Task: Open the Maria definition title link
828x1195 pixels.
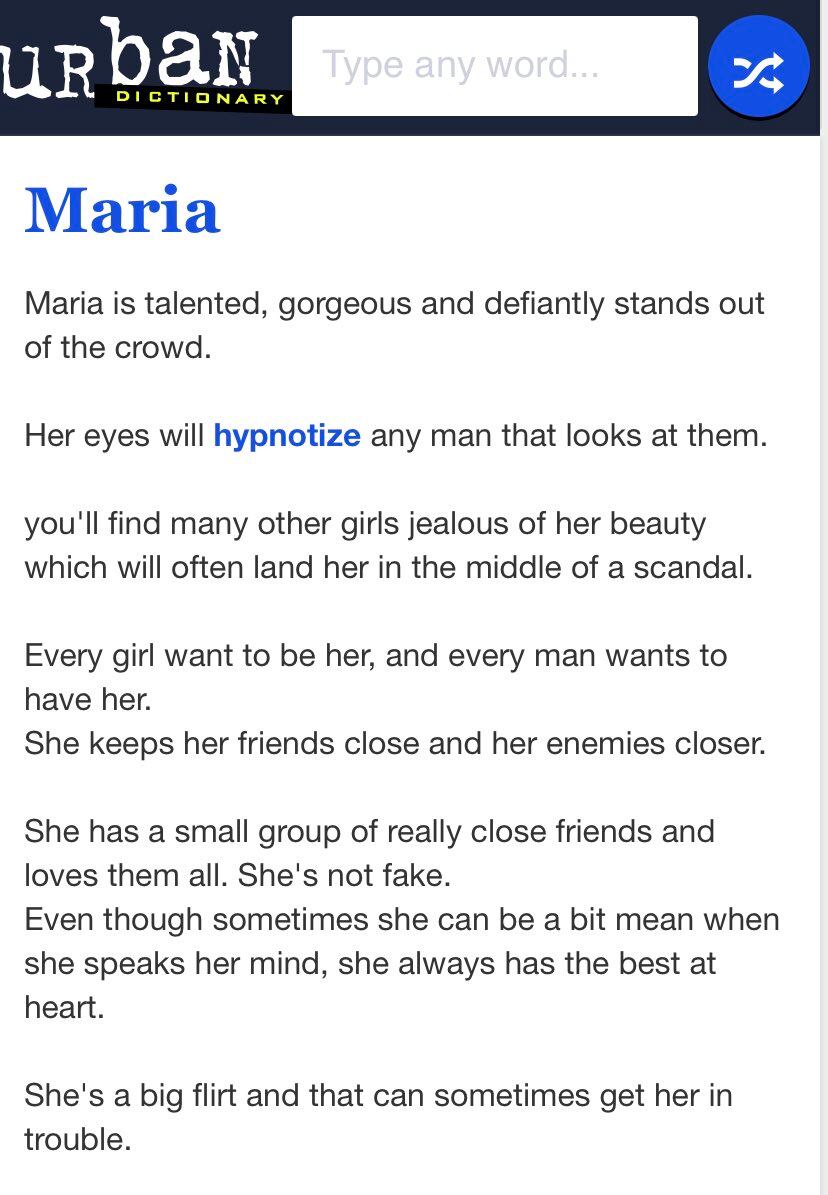Action: [122, 211]
